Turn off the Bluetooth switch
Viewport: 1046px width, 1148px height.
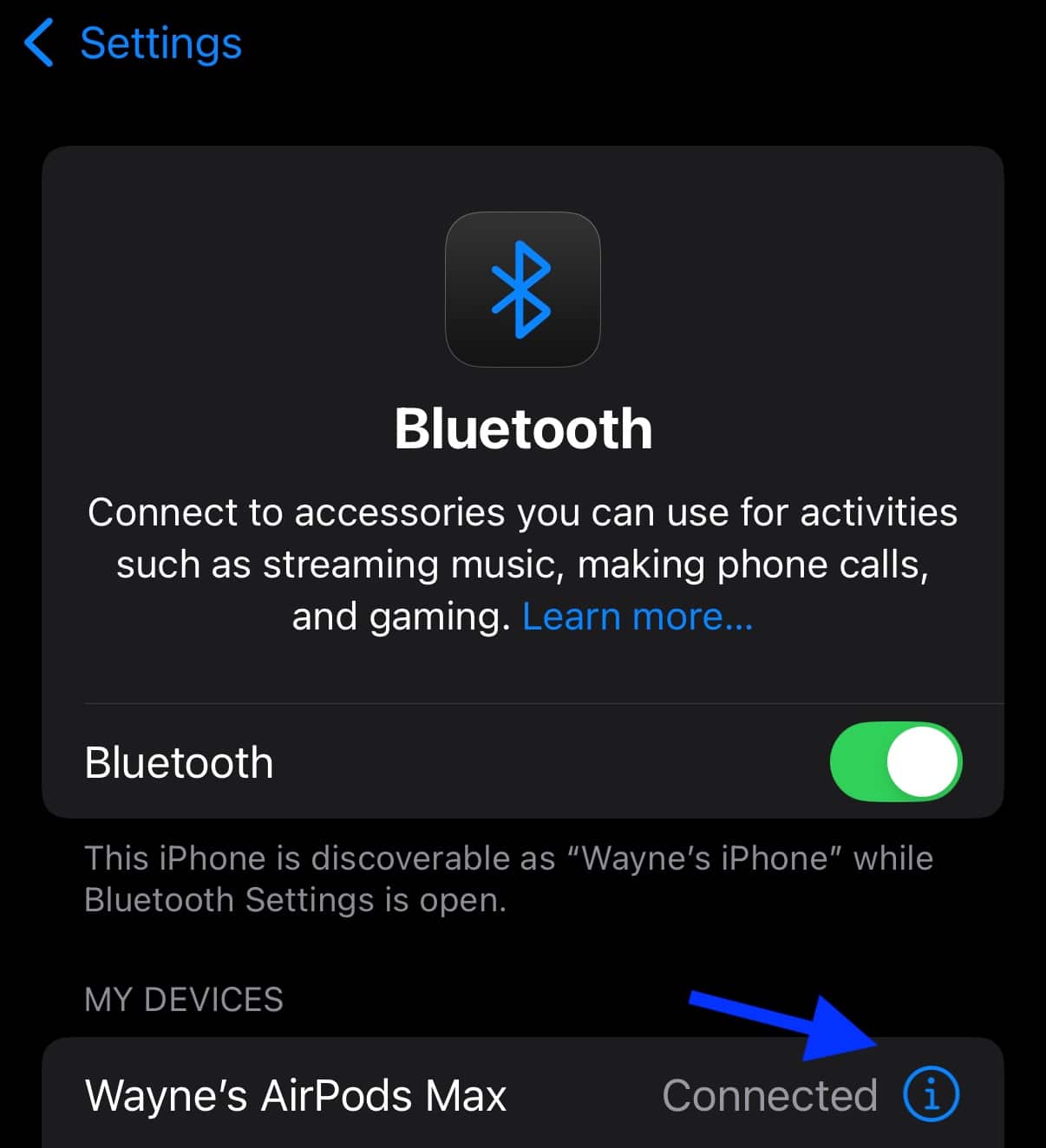[x=895, y=762]
